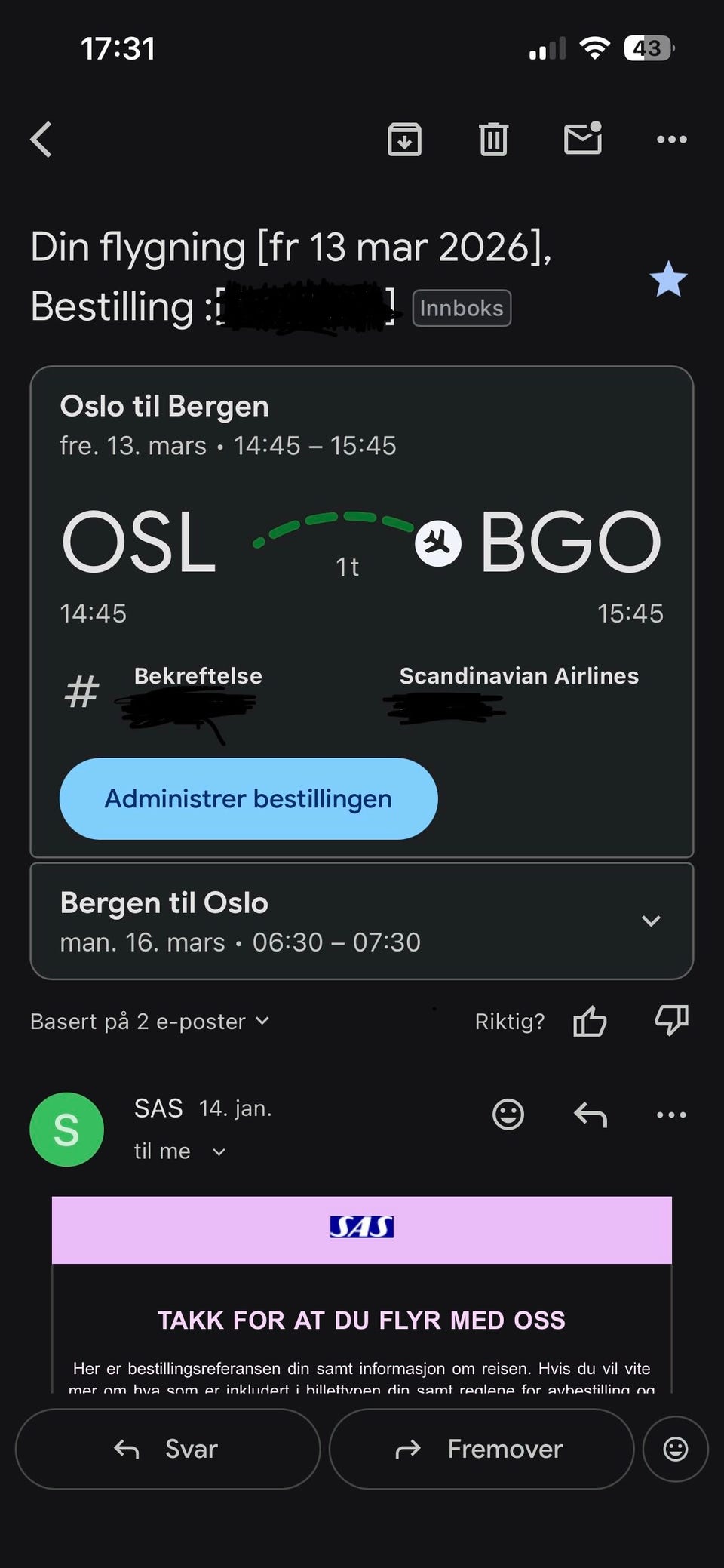The image size is (724, 1568).
Task: Expand the Bergen til Oslo flight card
Action: click(651, 921)
